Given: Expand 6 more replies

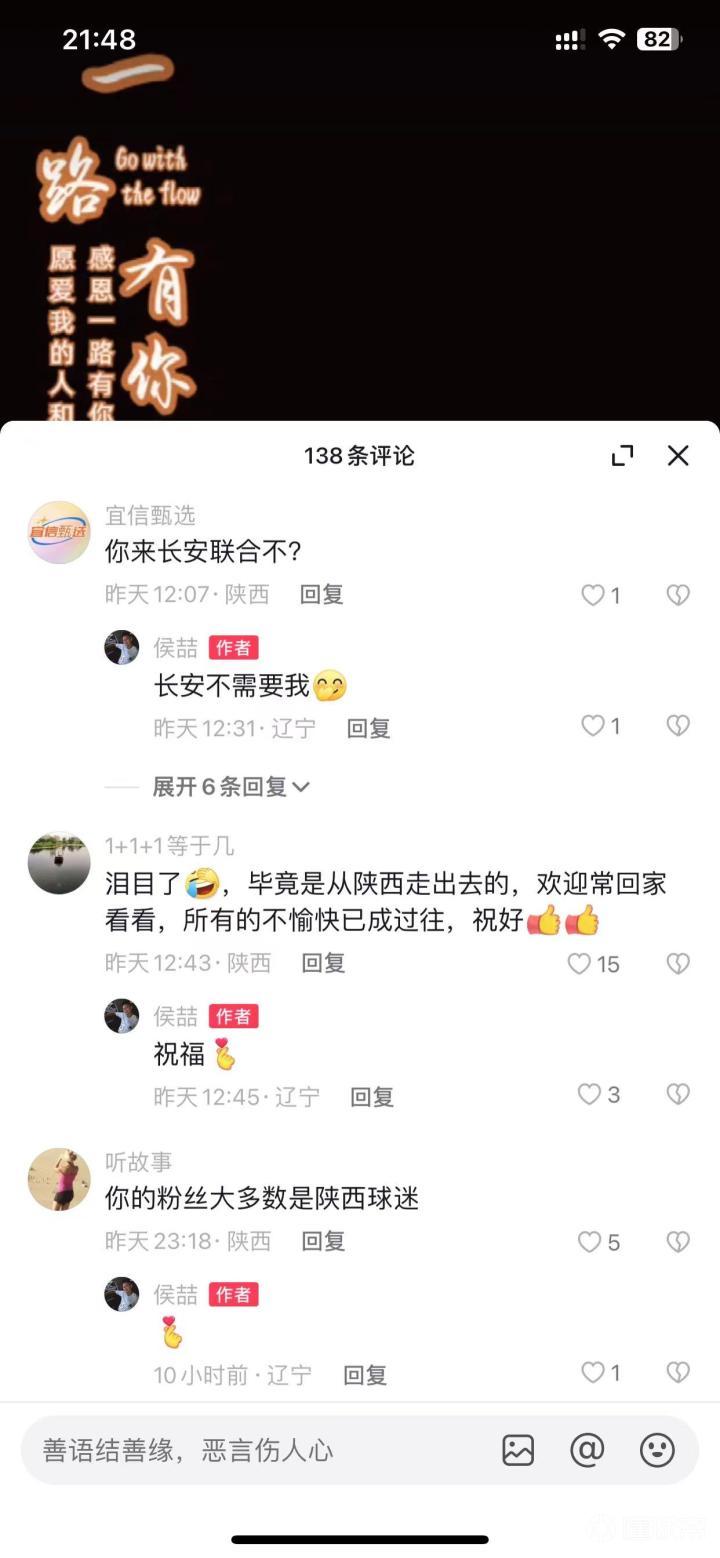Looking at the screenshot, I should [x=230, y=787].
